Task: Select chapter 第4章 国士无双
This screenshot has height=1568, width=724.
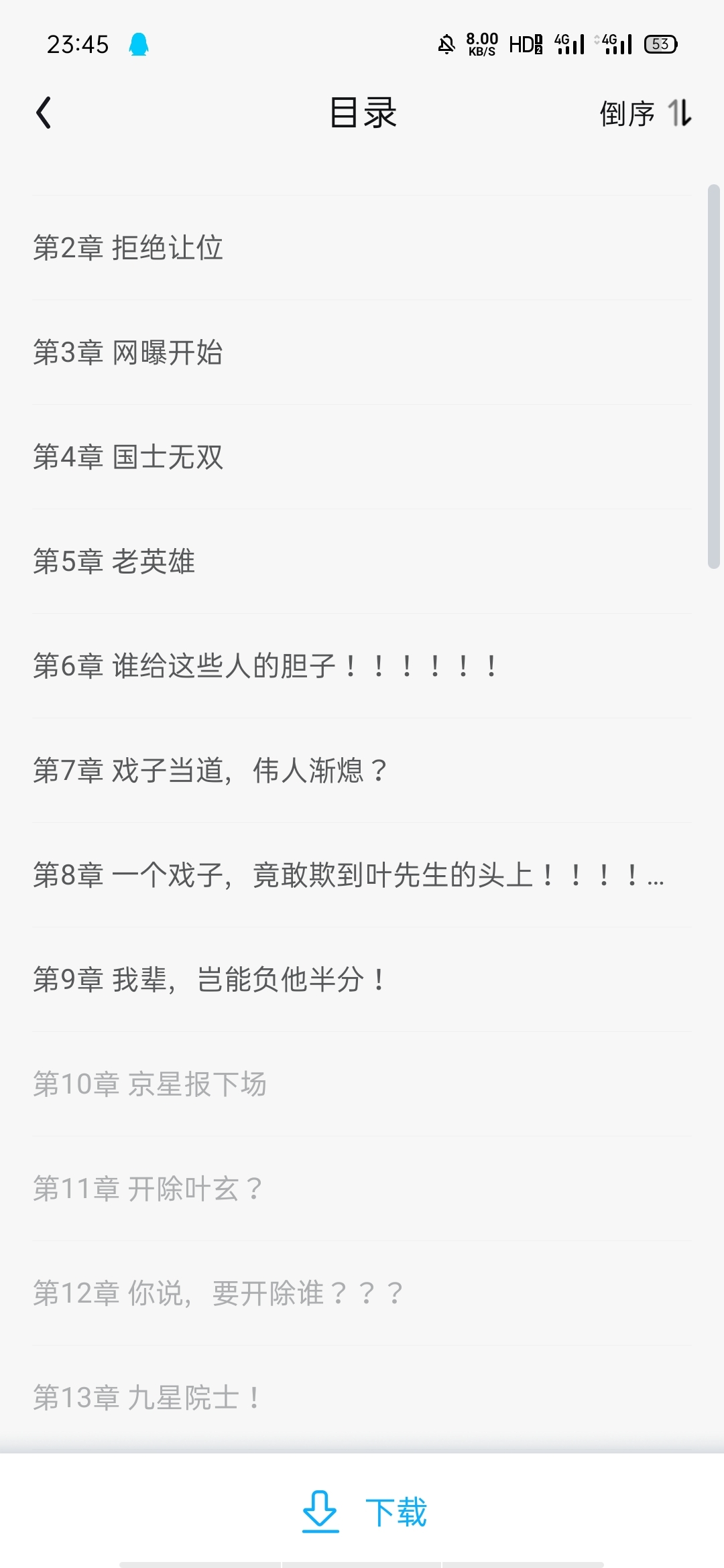Action: (362, 457)
